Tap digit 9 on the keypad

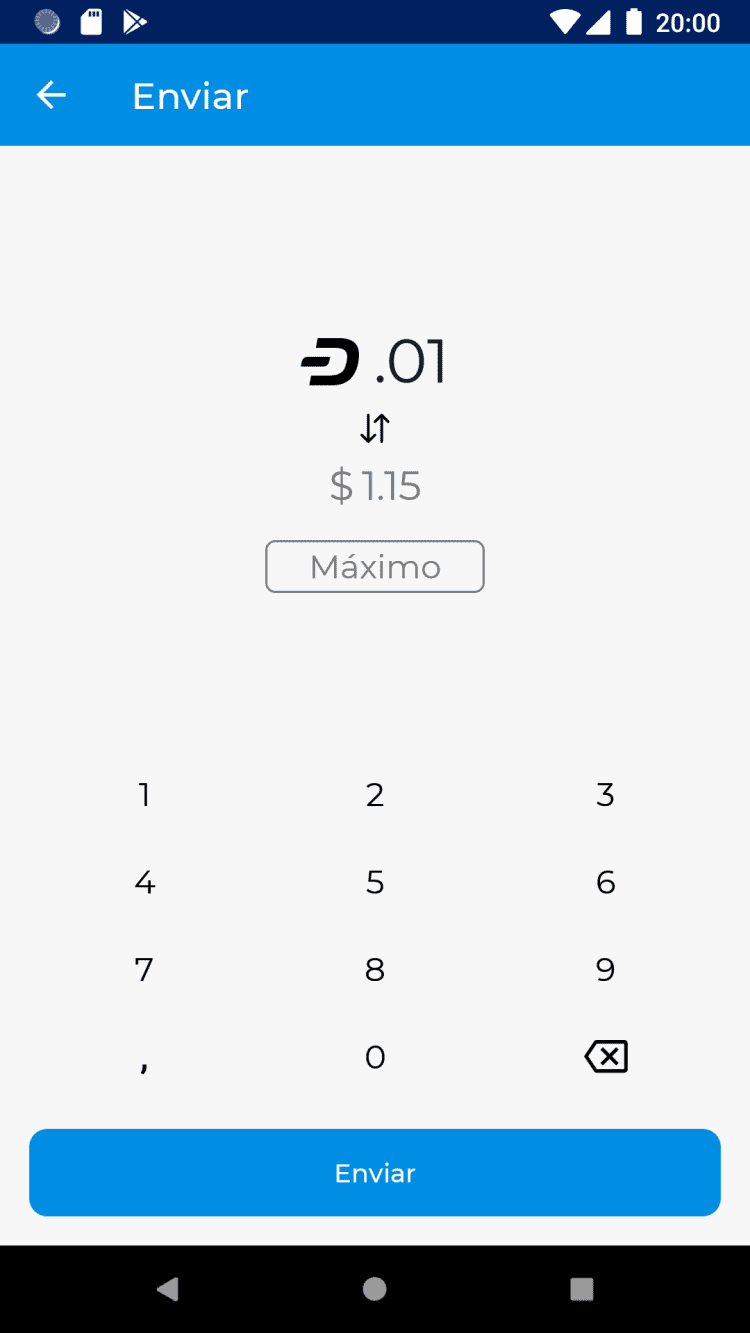pos(605,969)
